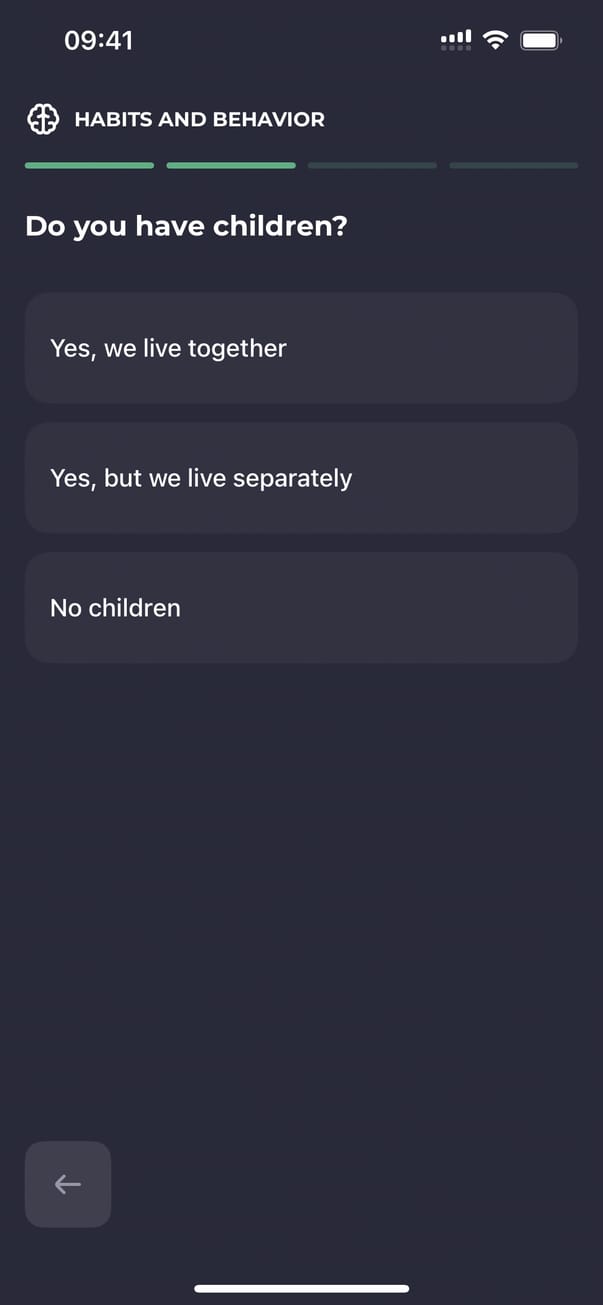
Task: Select 'Yes, we live together' answer
Action: [x=300, y=348]
